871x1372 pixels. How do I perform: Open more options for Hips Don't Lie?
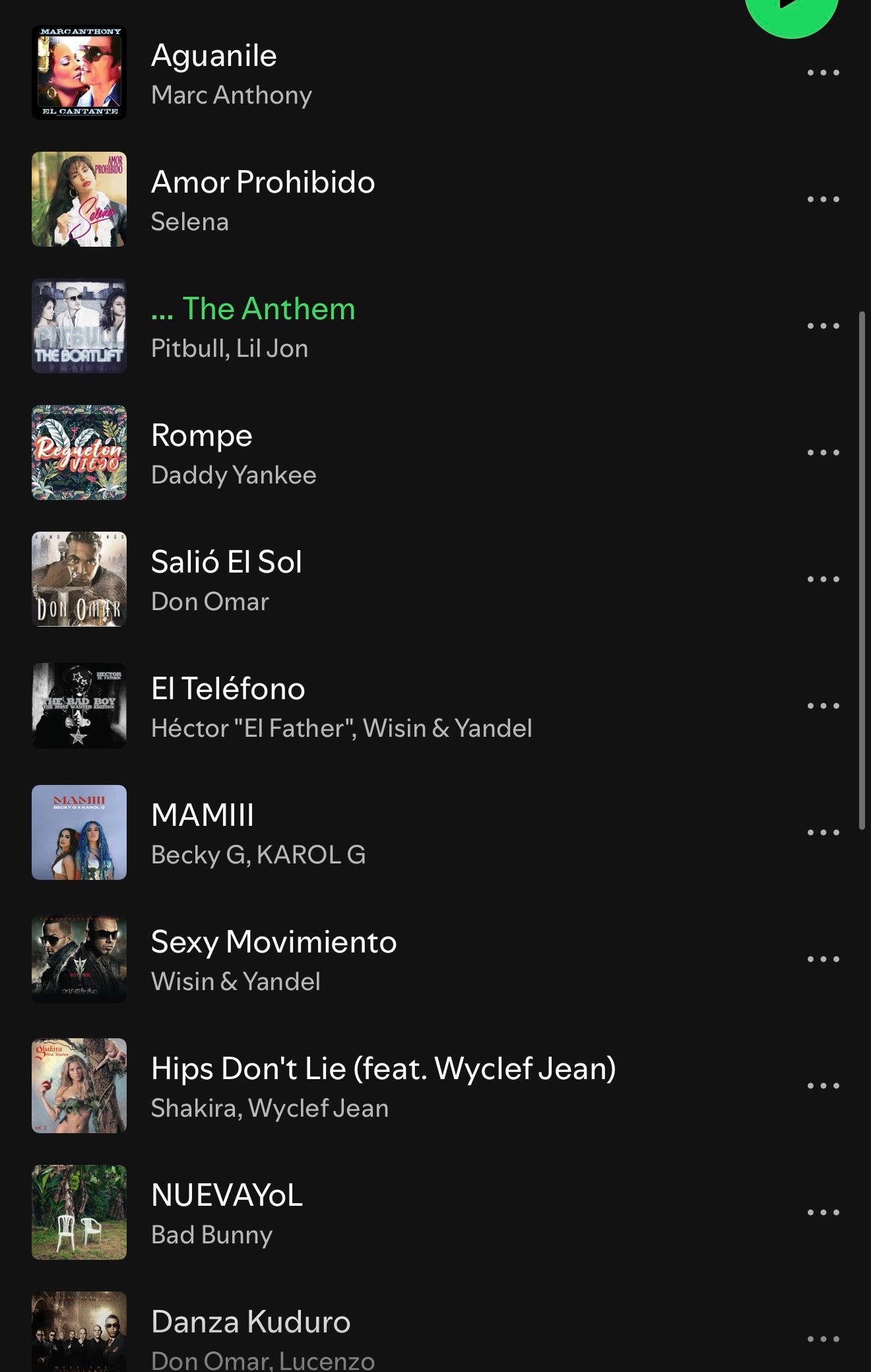(x=823, y=1086)
